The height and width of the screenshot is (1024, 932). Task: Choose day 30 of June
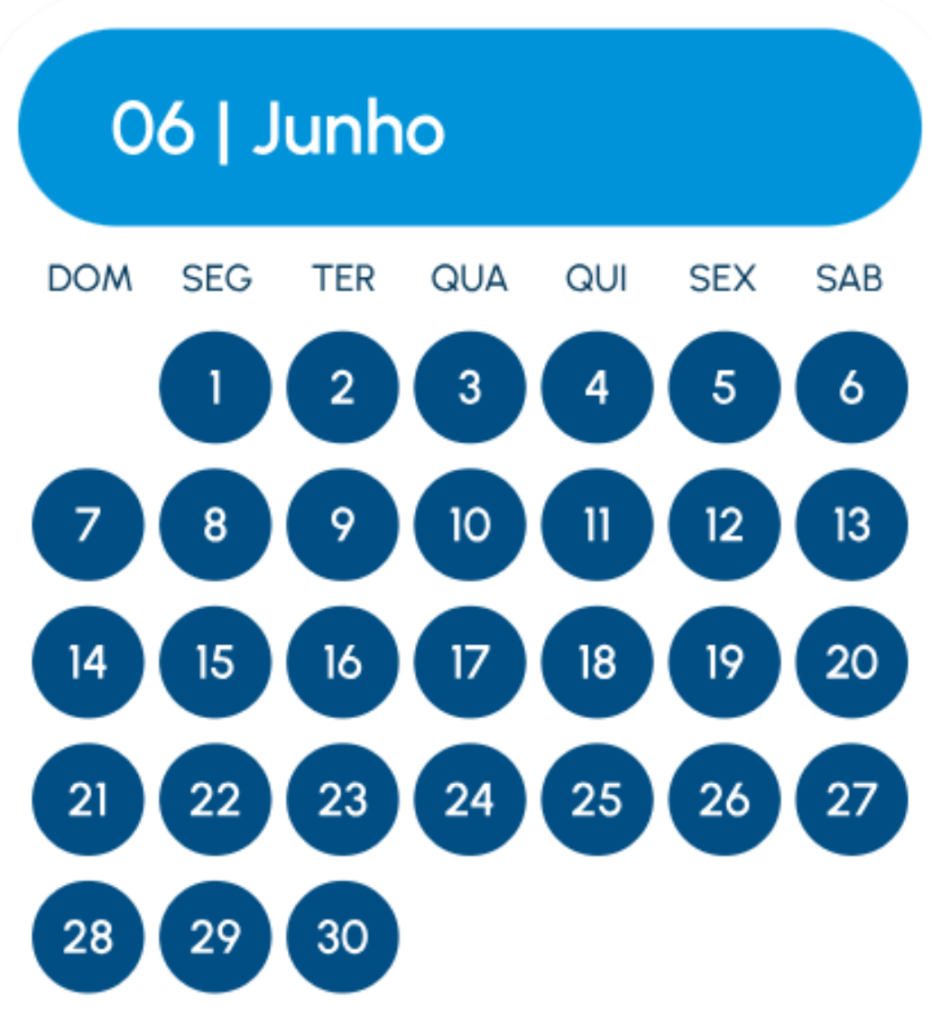pyautogui.click(x=343, y=937)
